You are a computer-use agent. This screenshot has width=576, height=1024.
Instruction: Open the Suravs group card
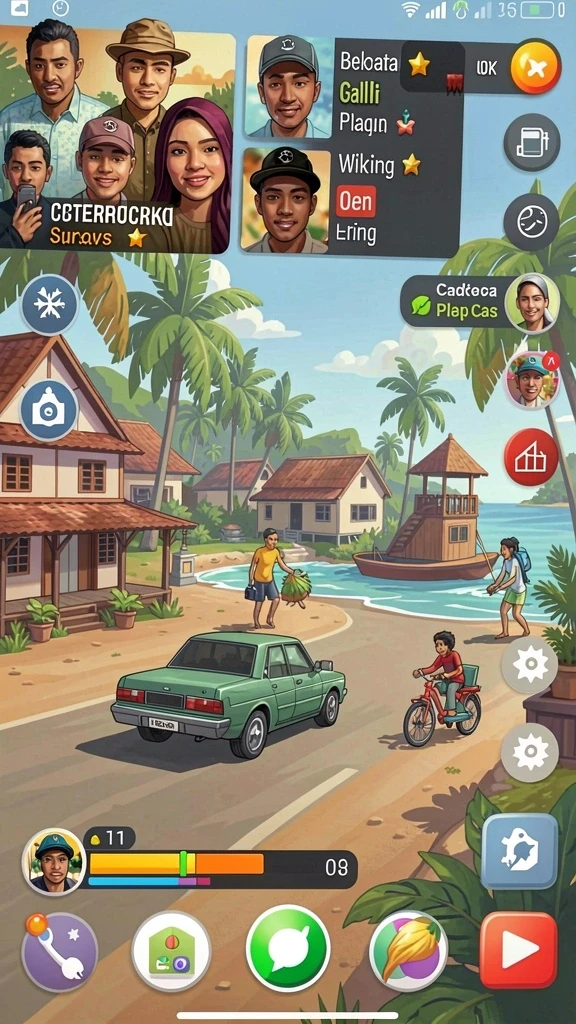click(116, 139)
